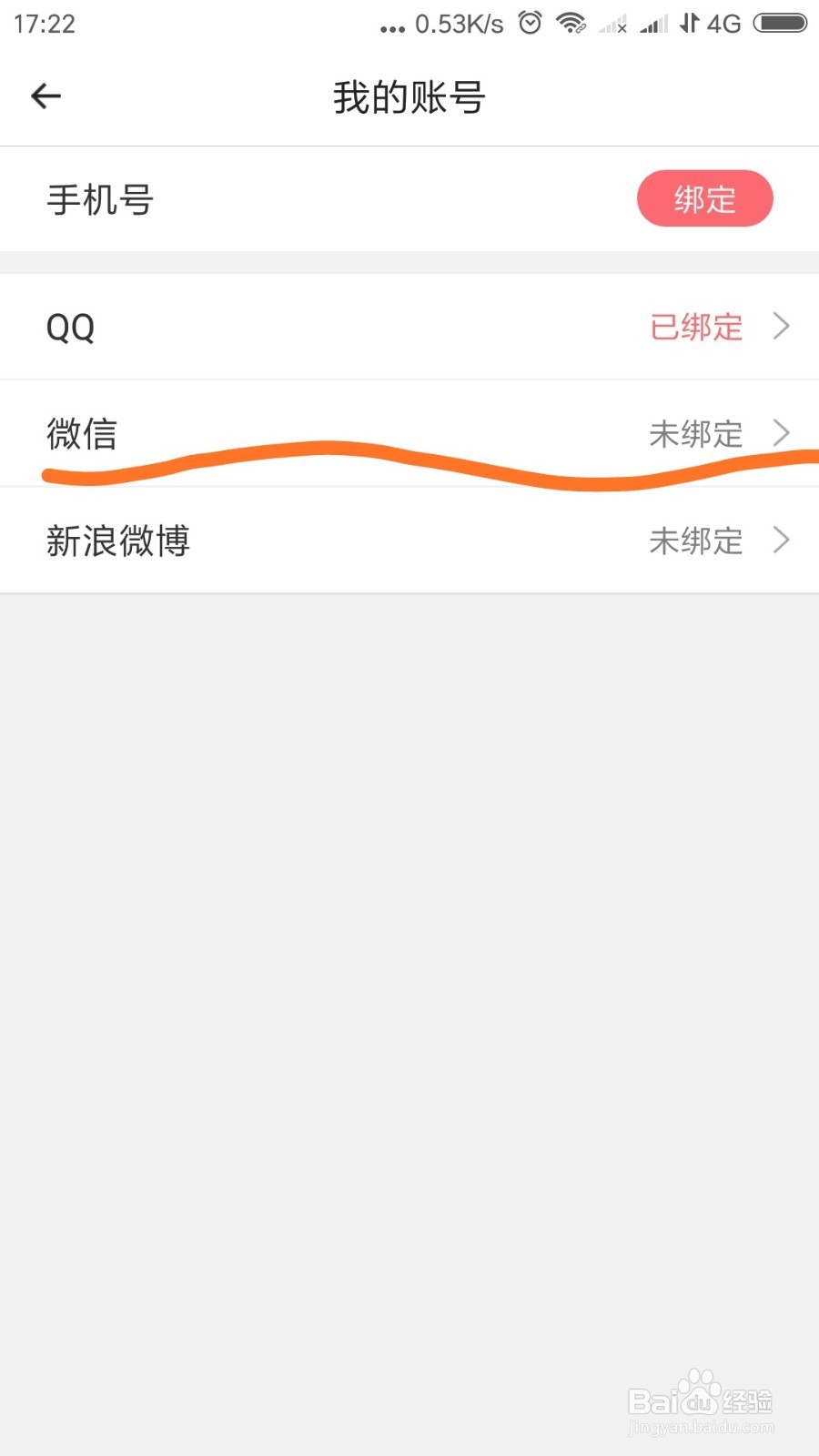Go back using the arrow icon
This screenshot has height=1456, width=819.
pos(45,96)
